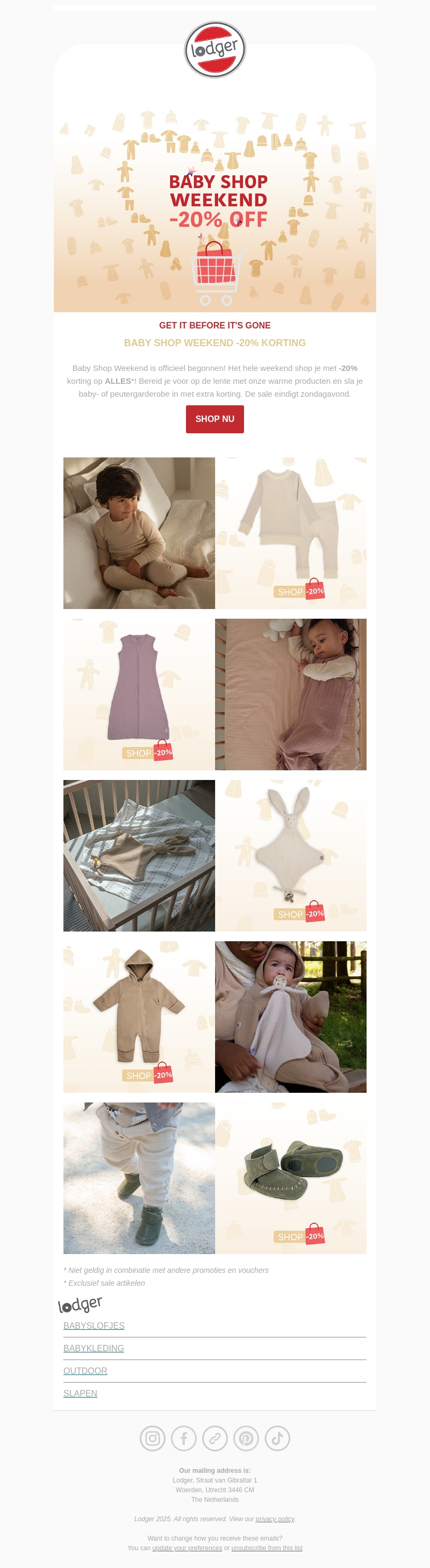Image resolution: width=430 pixels, height=1568 pixels.
Task: Open the hooded teddy onesie product tile
Action: click(139, 1016)
